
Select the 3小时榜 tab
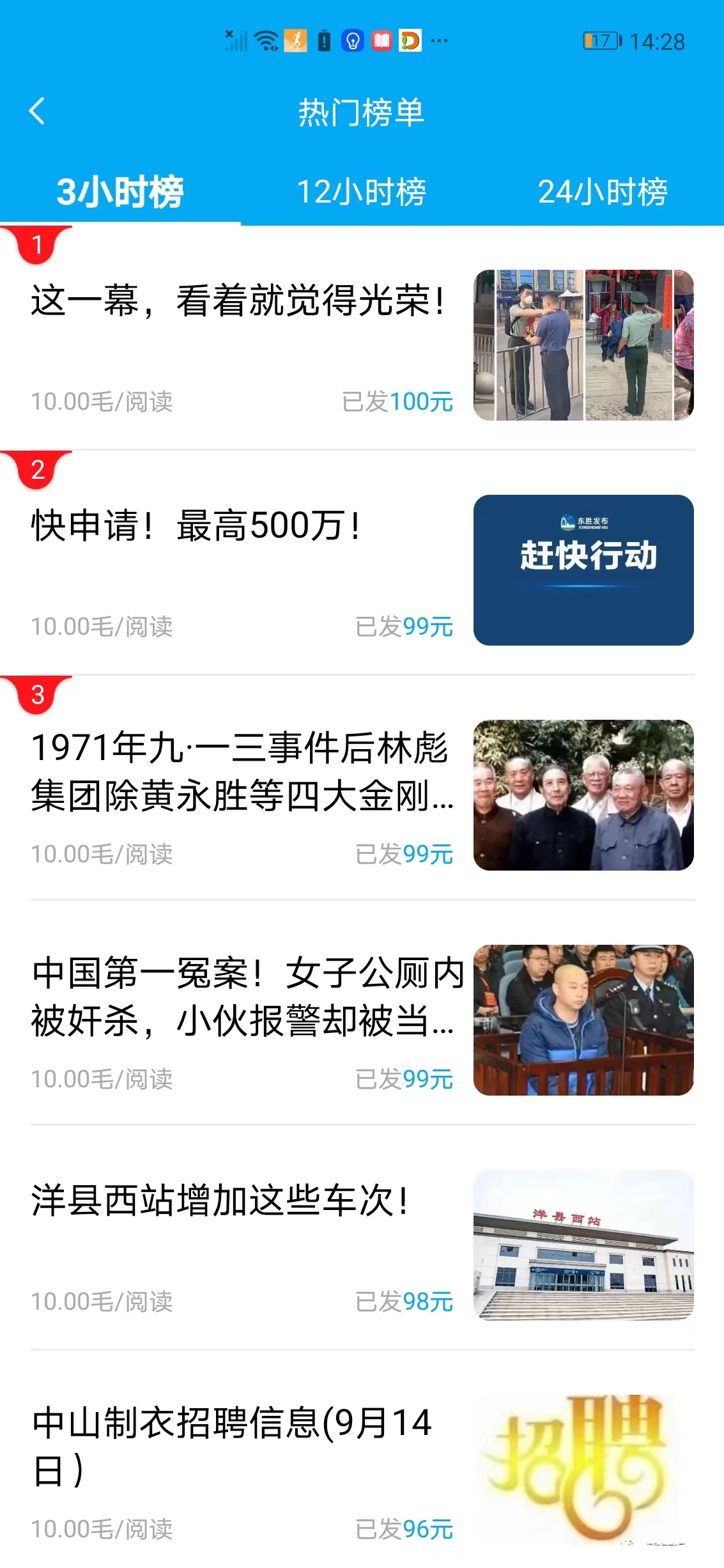[x=120, y=192]
